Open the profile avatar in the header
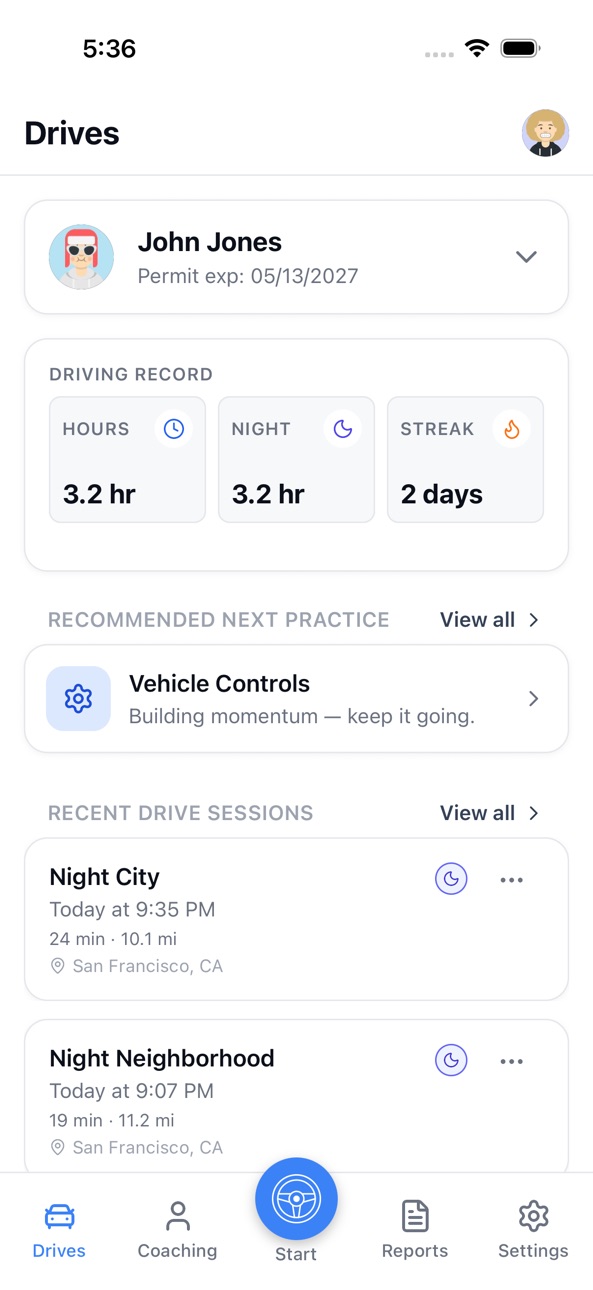Image resolution: width=593 pixels, height=1290 pixels. [x=545, y=133]
